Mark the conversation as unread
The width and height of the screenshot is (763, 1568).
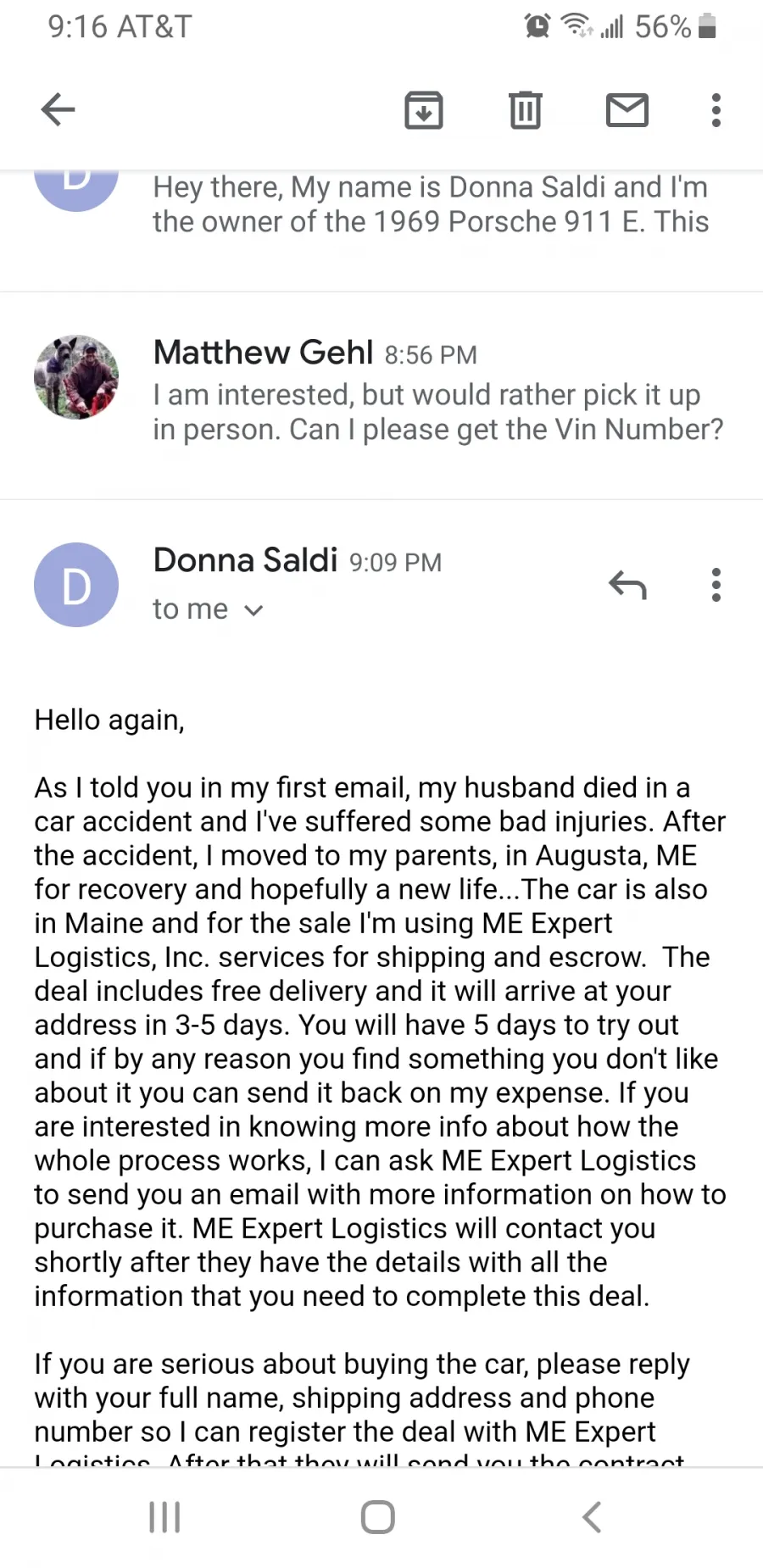click(627, 109)
